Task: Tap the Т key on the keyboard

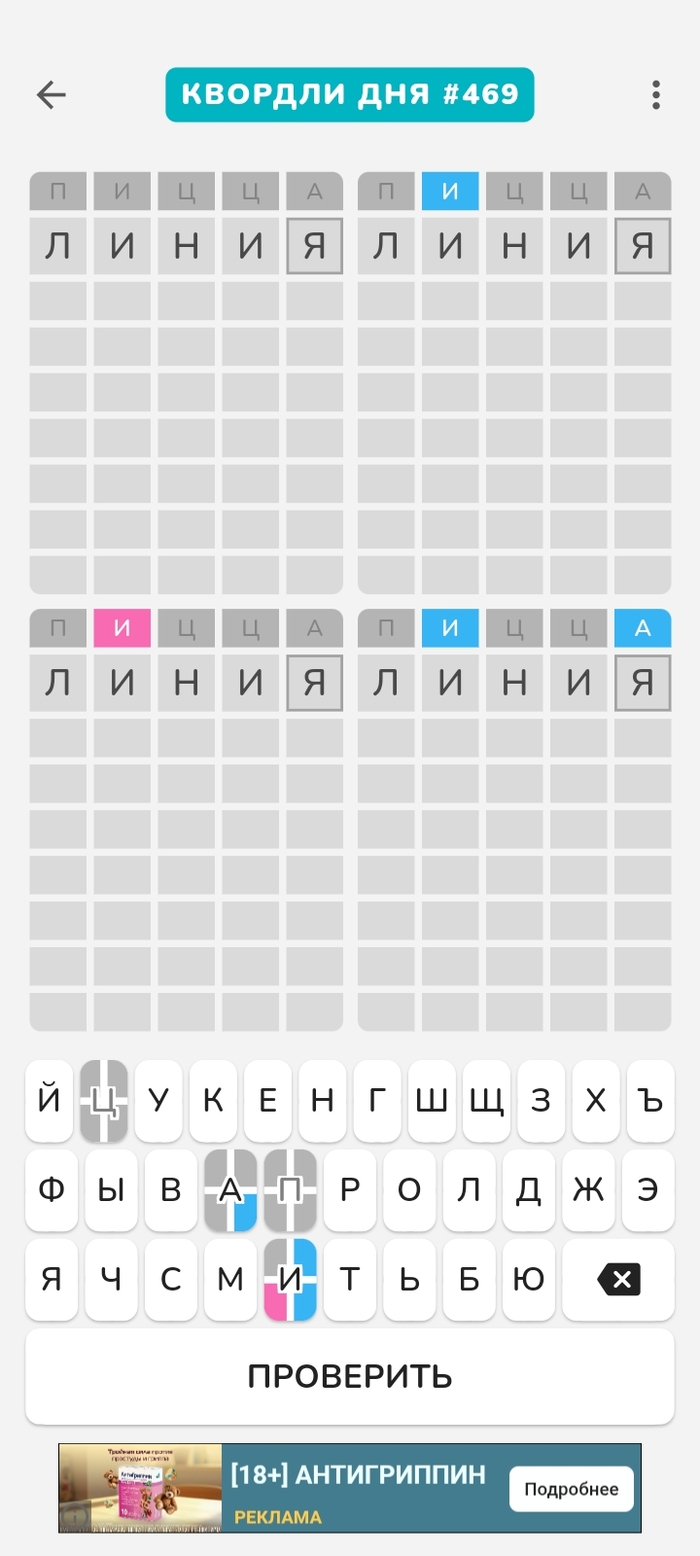Action: click(350, 1279)
